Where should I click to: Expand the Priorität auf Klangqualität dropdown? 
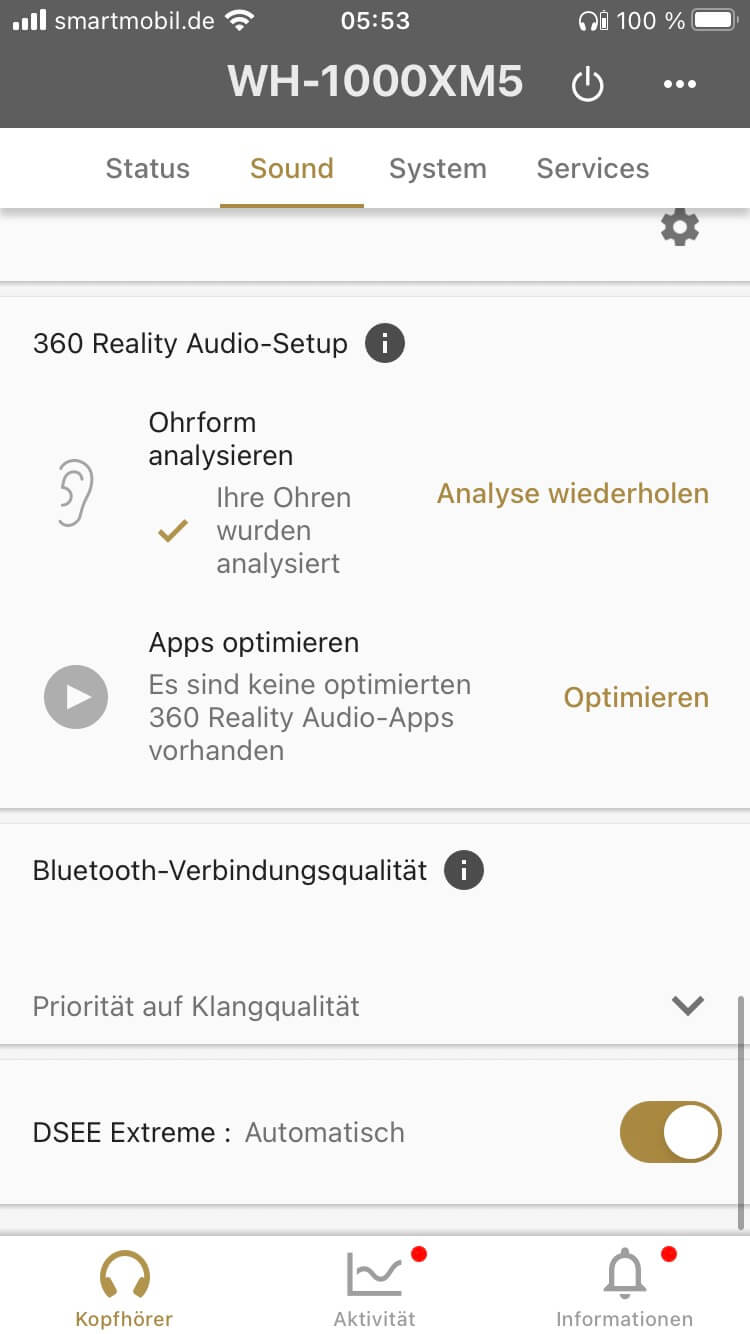point(688,1006)
